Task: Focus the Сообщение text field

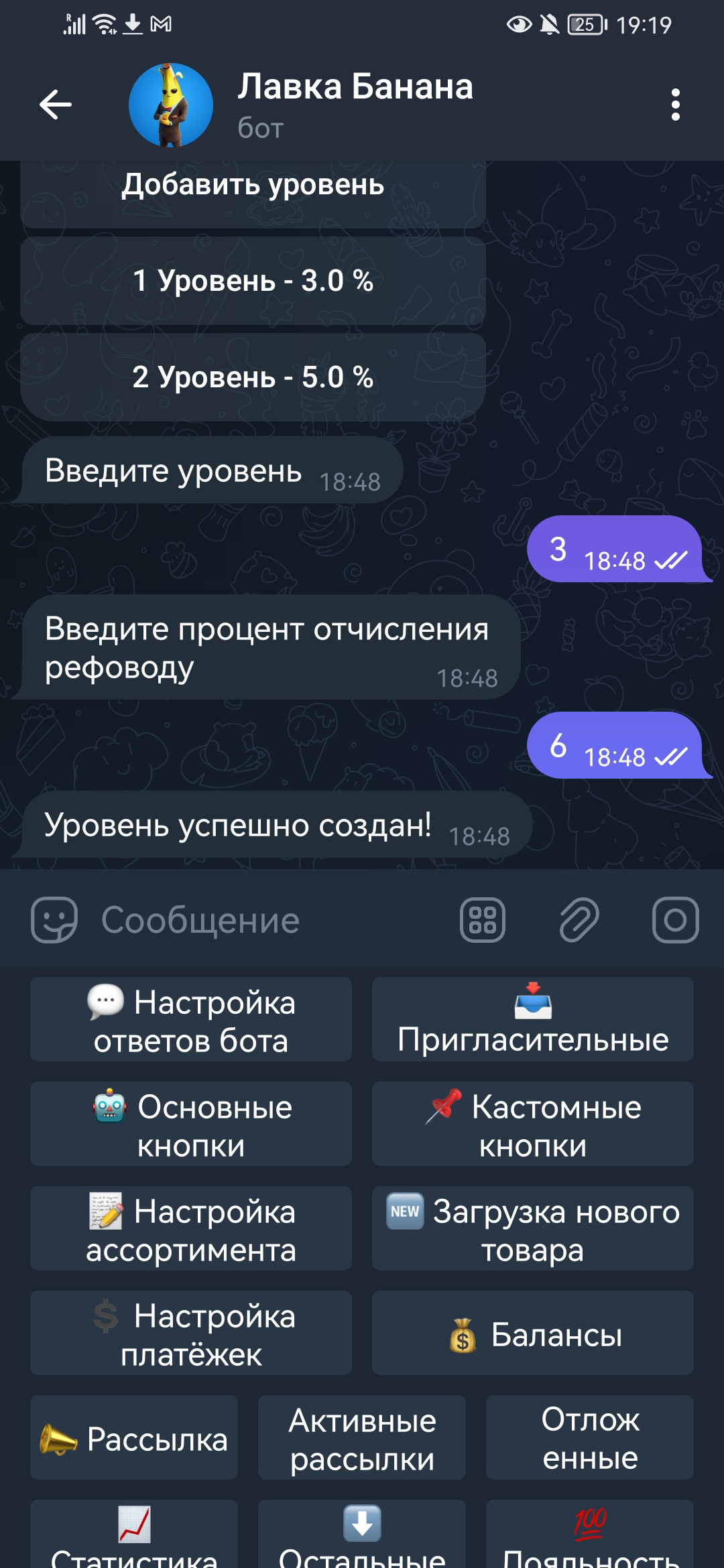Action: point(268,919)
